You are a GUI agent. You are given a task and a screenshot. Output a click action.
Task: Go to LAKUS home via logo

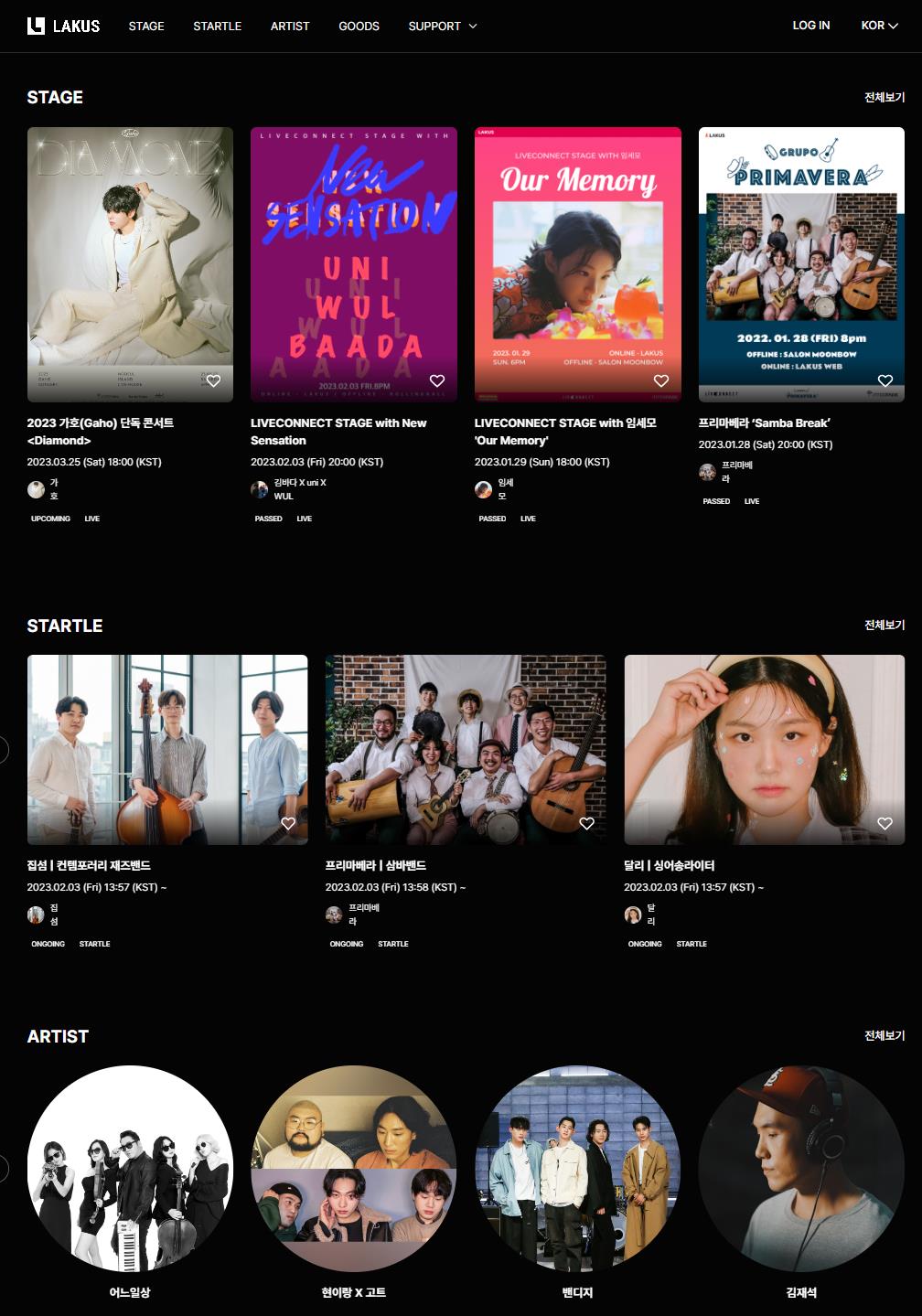(63, 26)
